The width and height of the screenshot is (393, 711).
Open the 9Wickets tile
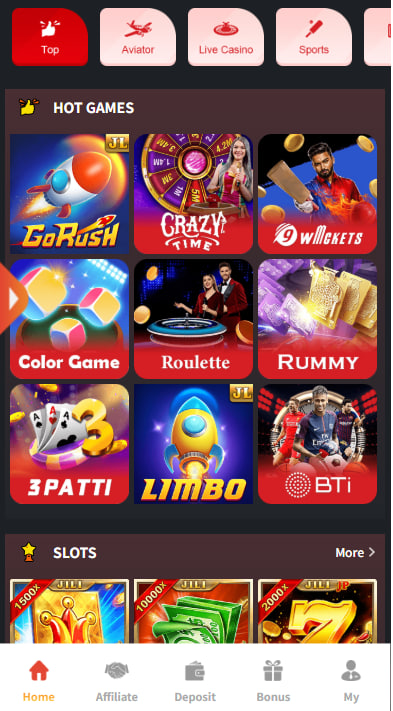317,194
